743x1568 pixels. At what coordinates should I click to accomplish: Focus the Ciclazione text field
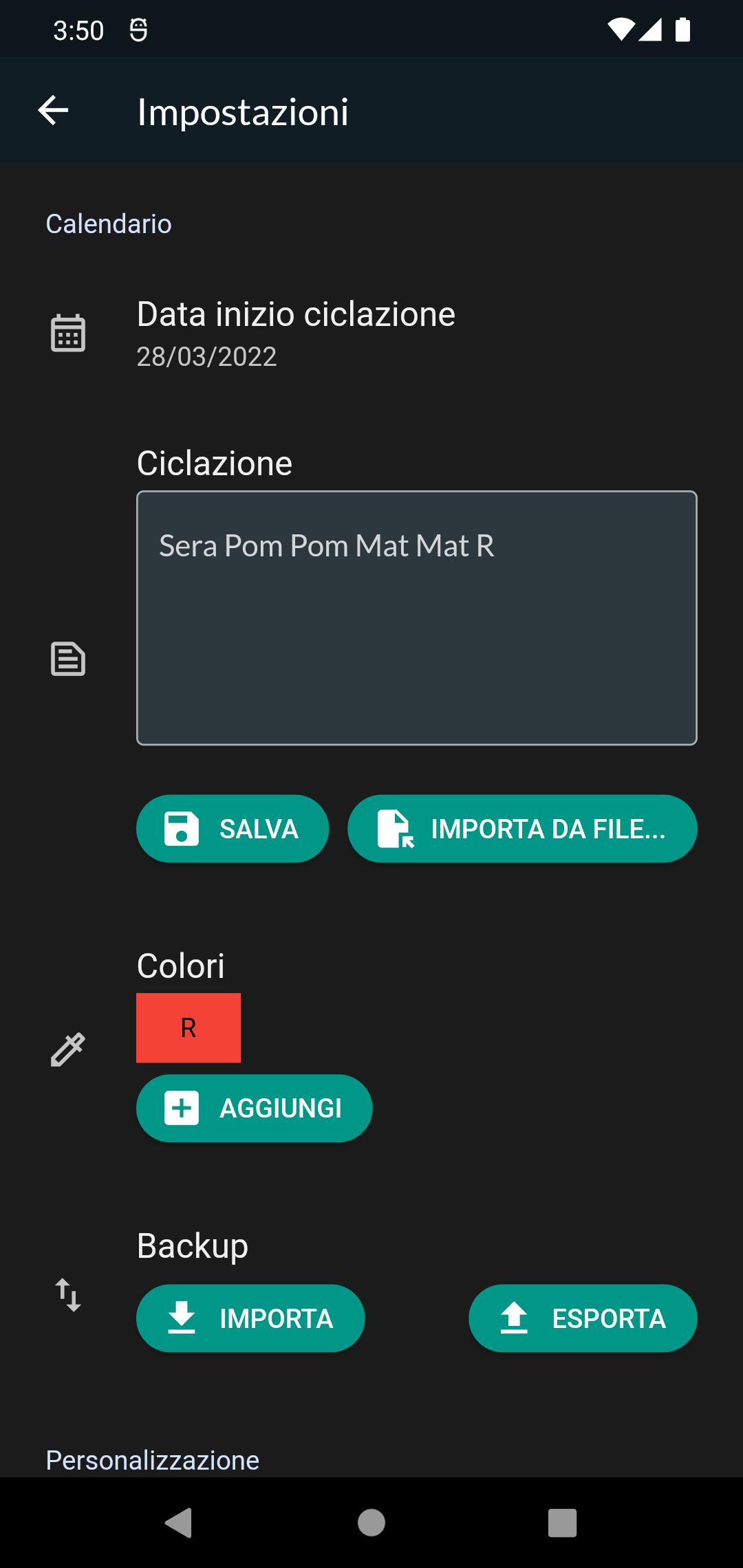416,618
